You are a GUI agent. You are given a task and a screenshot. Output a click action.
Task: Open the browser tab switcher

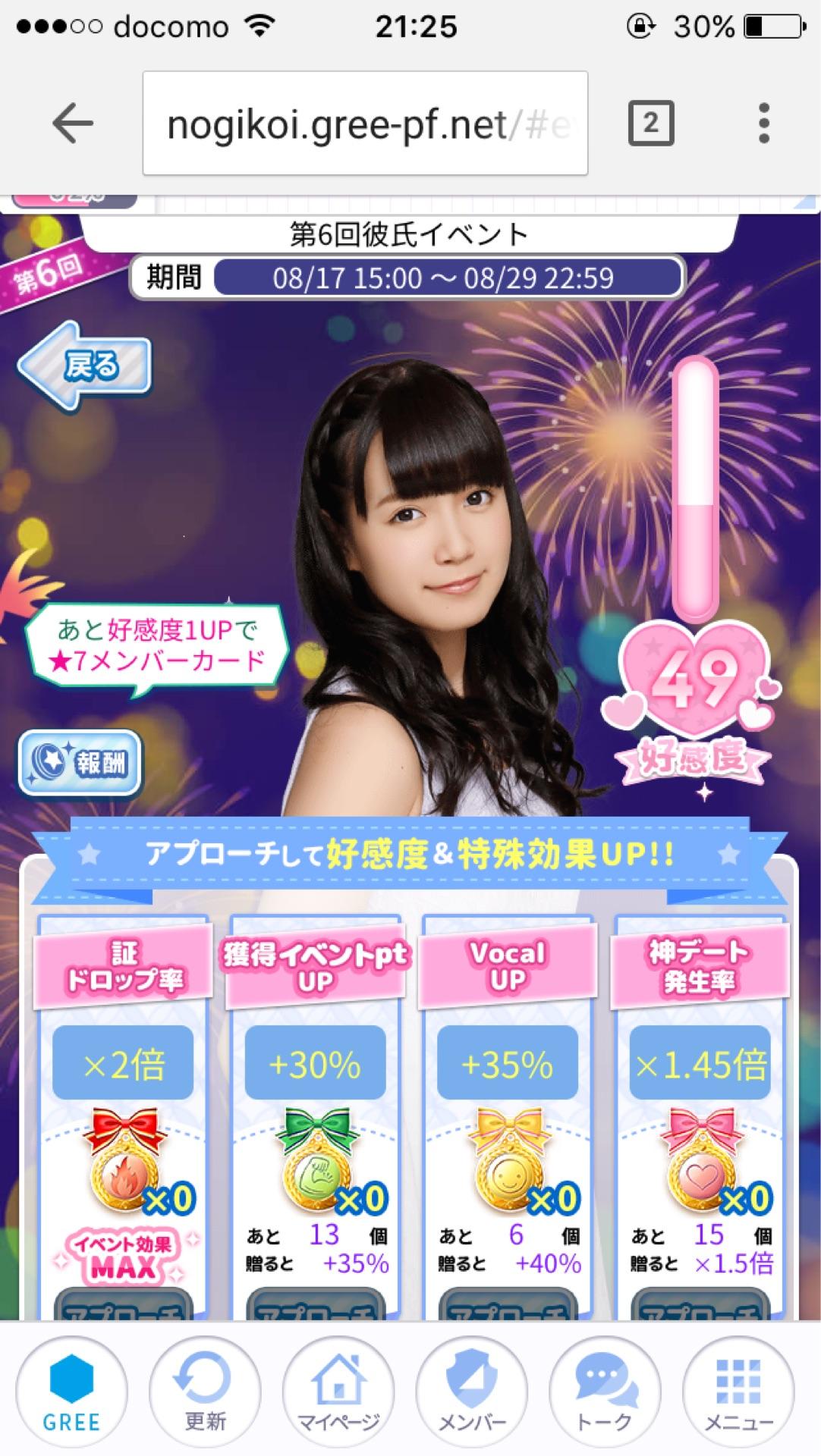(650, 124)
